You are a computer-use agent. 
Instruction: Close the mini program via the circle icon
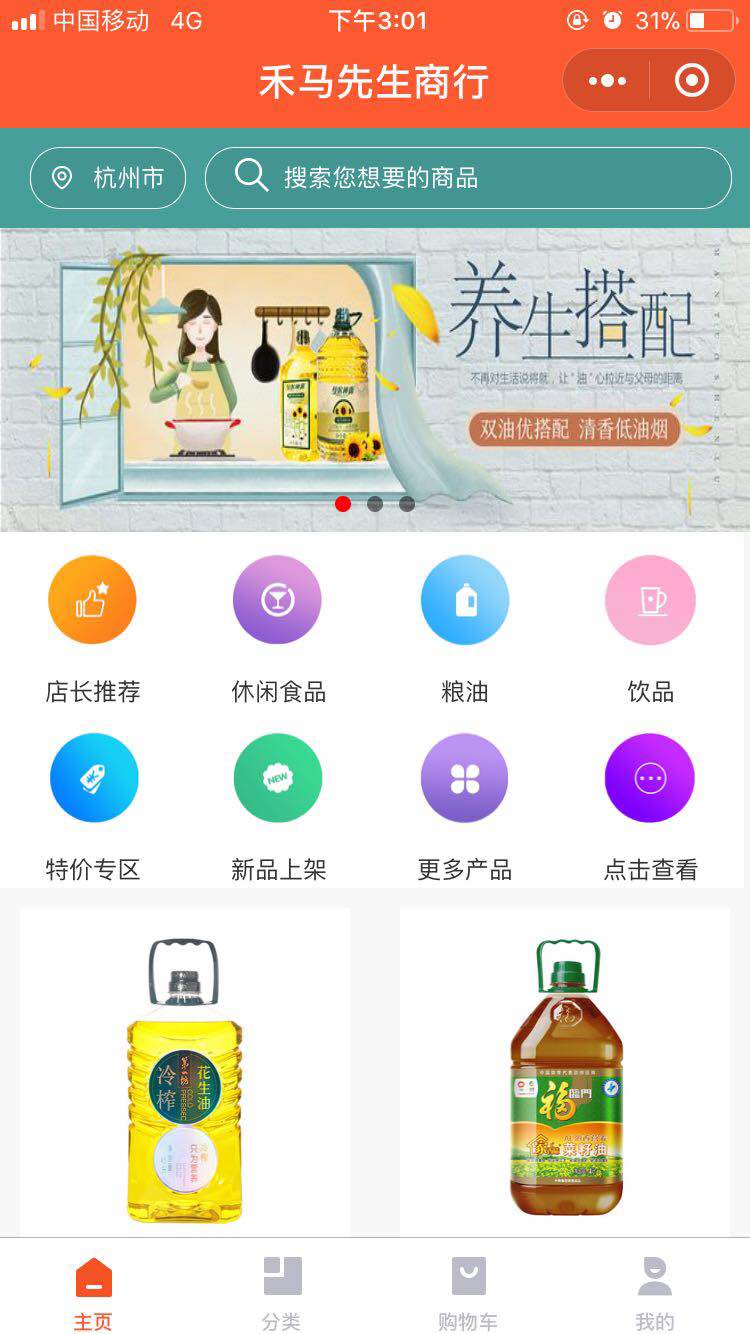point(691,81)
